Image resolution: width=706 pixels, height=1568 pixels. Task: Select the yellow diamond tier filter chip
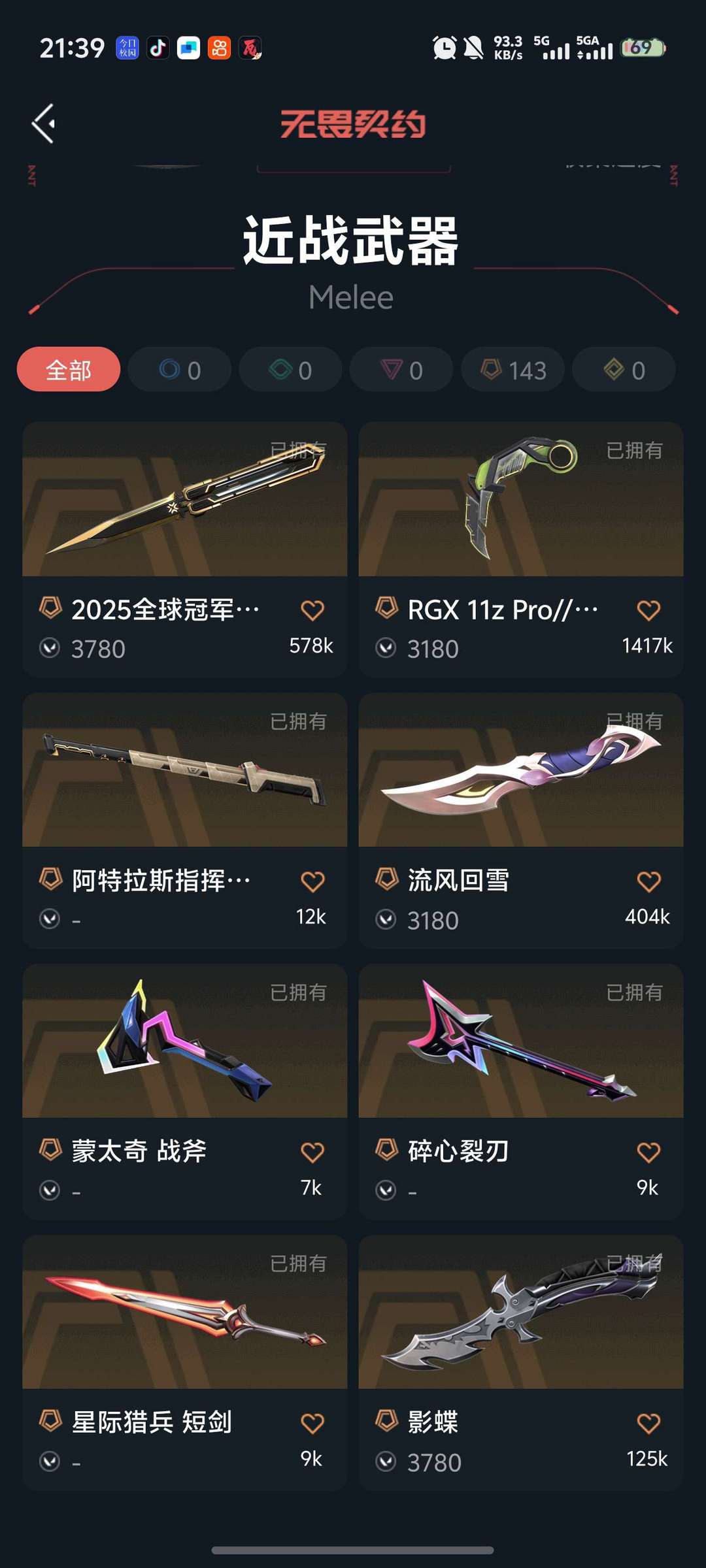tap(624, 370)
